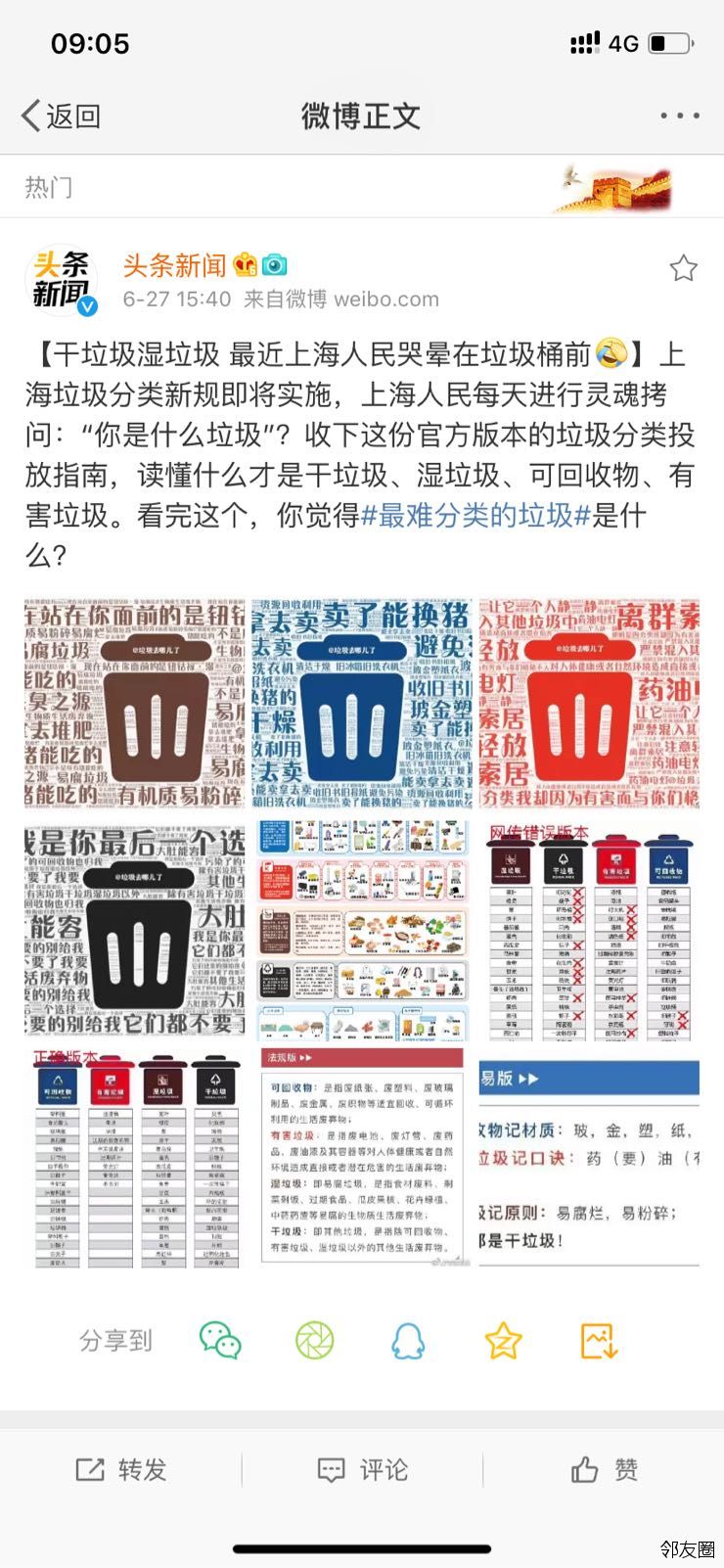The width and height of the screenshot is (724, 1568).
Task: Open comments via 评论
Action: coord(362,1469)
